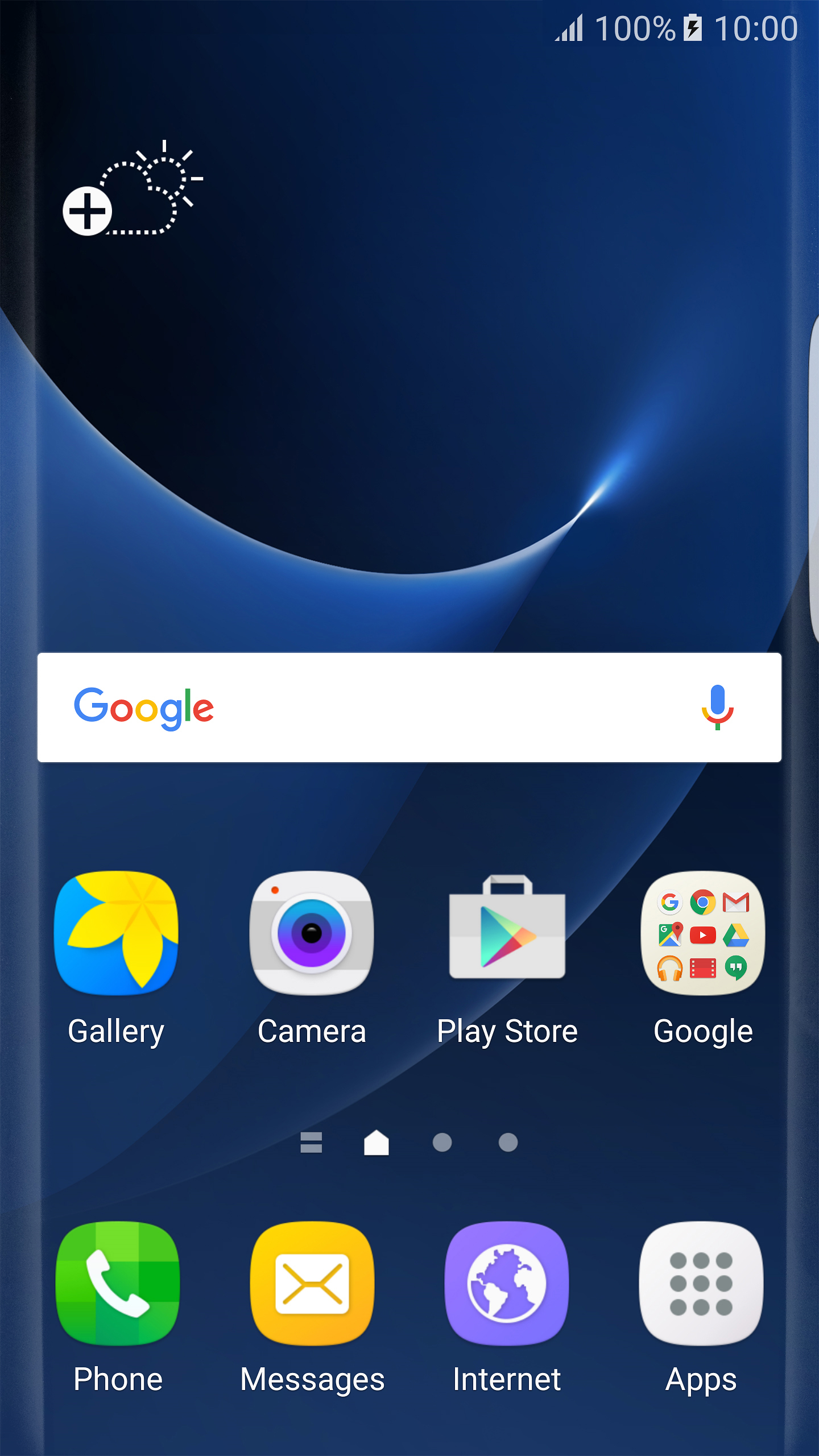Jump to the briefing page indicator

pyautogui.click(x=311, y=1143)
